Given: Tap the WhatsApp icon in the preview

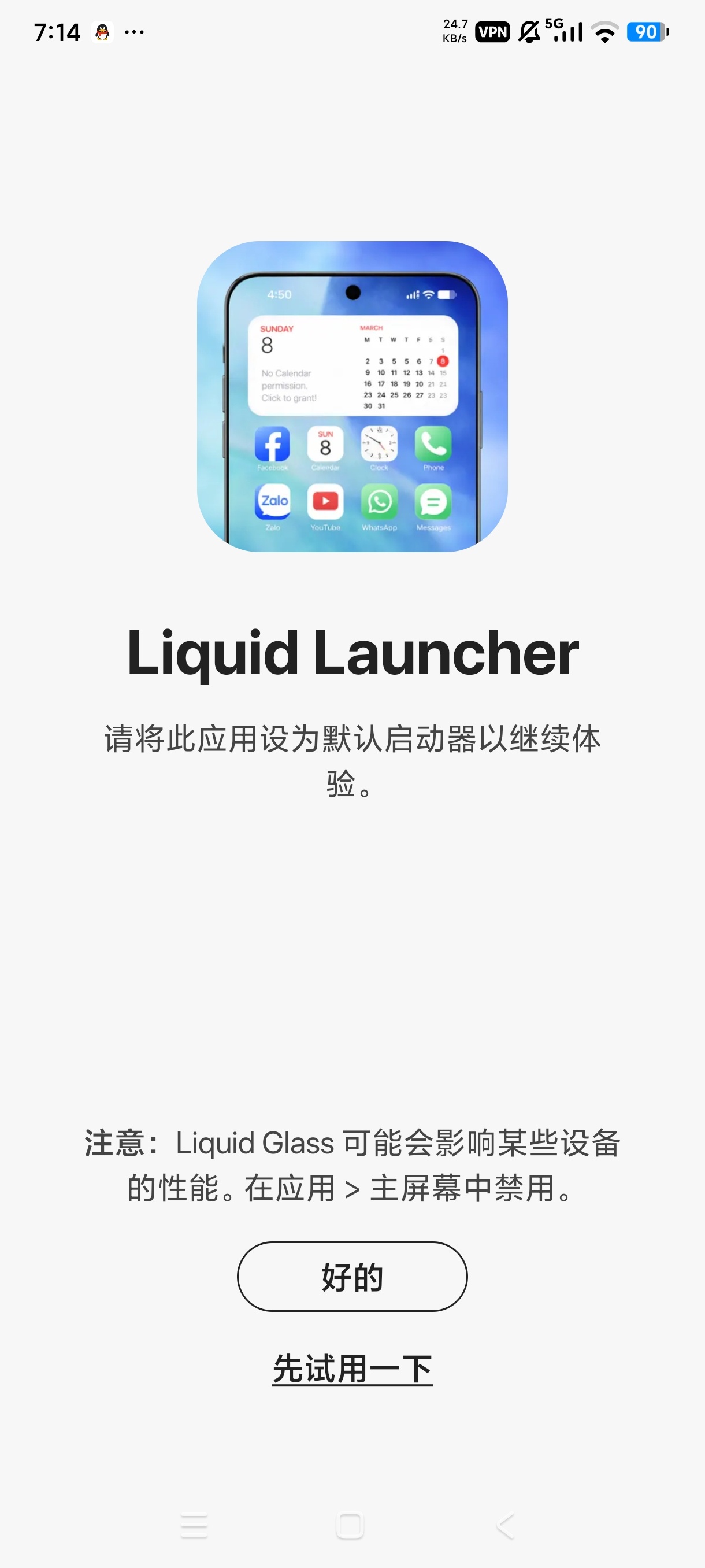Looking at the screenshot, I should [x=380, y=502].
